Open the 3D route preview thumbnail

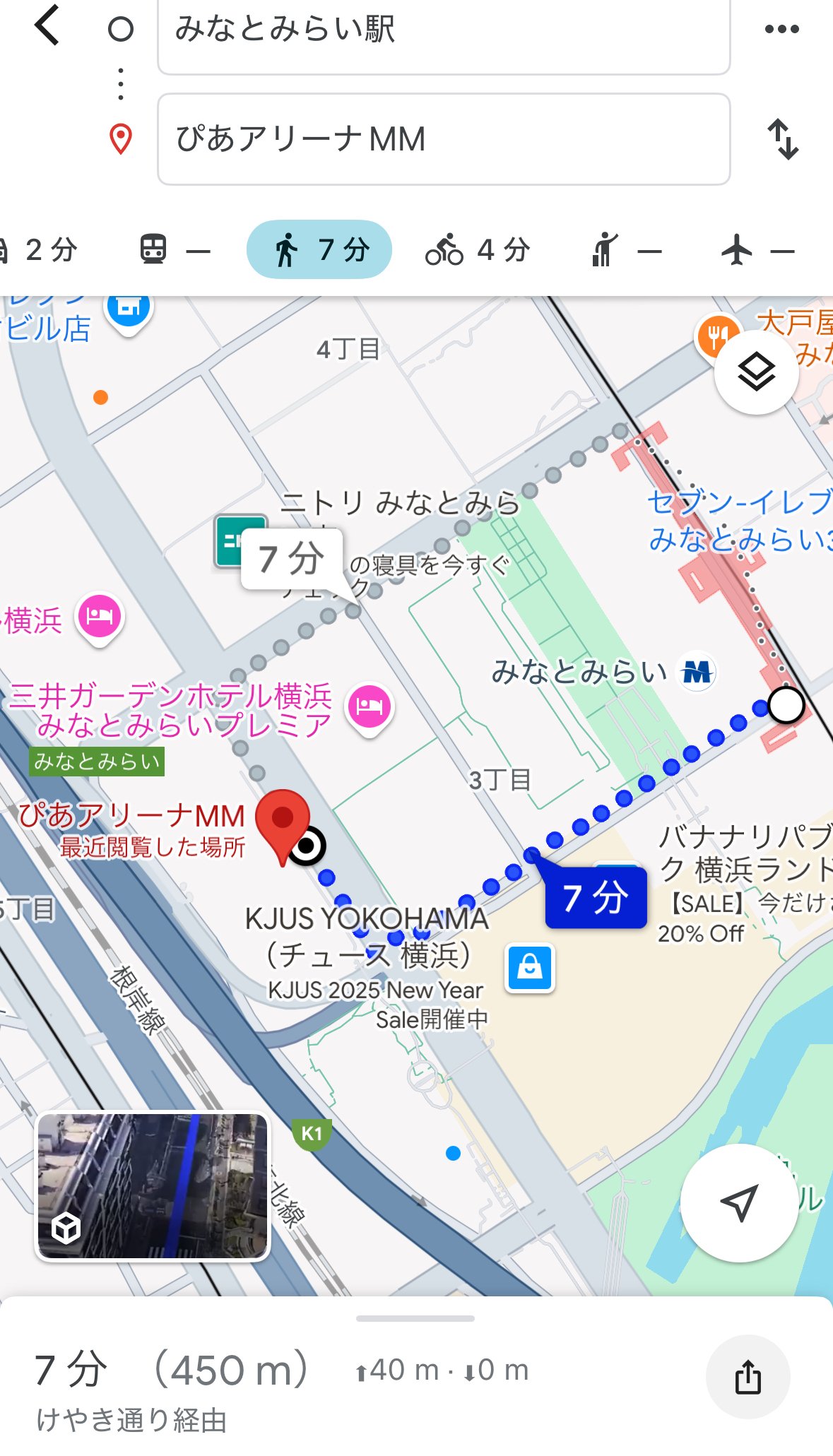coord(153,1186)
